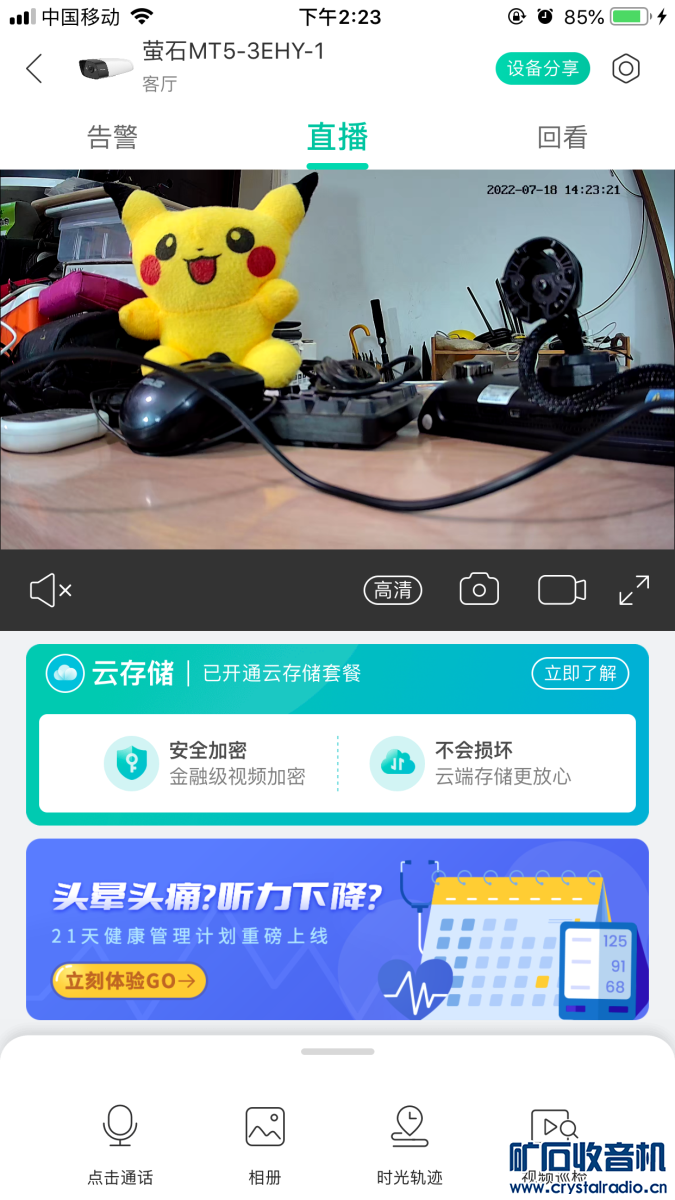The height and width of the screenshot is (1200, 675).
Task: Tap the 设备分享 share button
Action: [x=543, y=68]
